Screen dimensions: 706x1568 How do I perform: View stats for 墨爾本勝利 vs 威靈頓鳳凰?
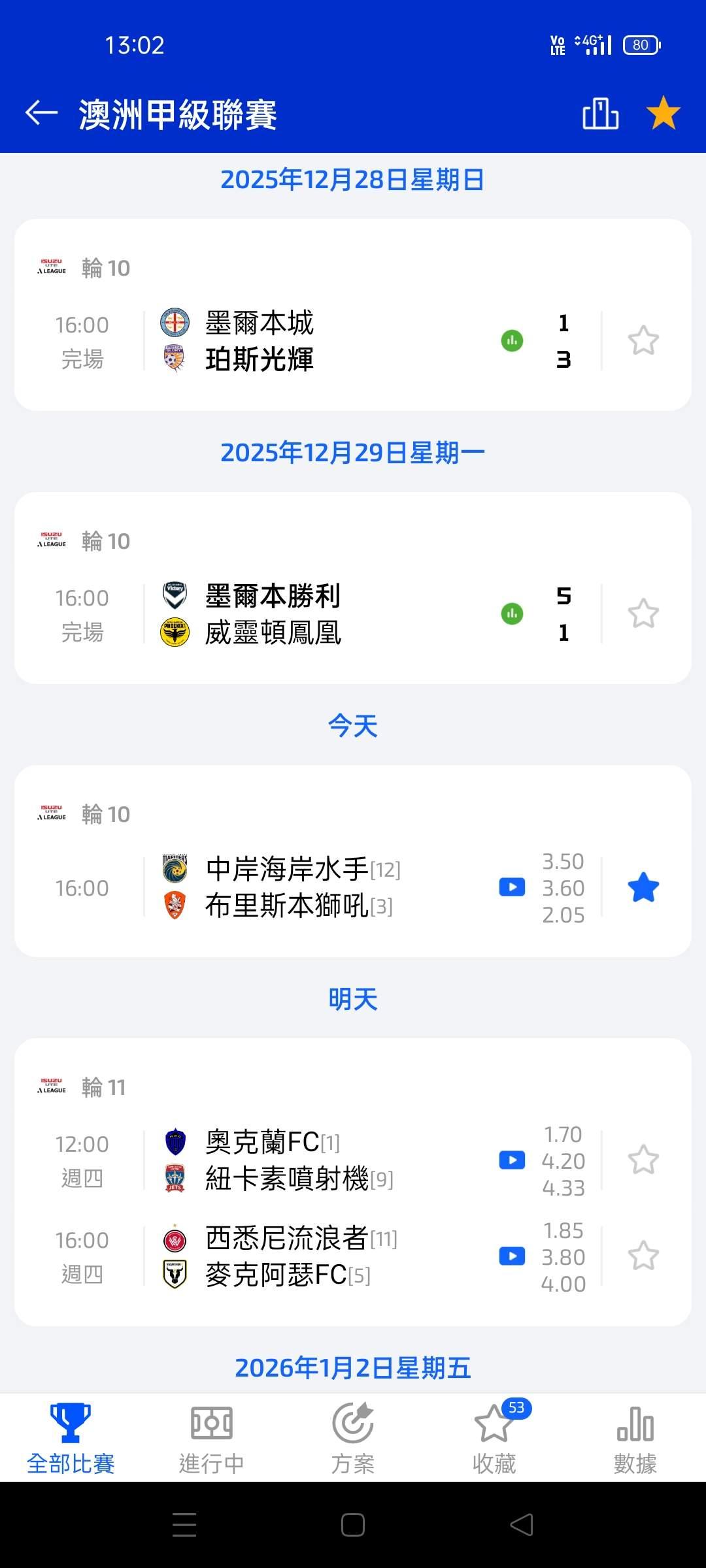(512, 614)
